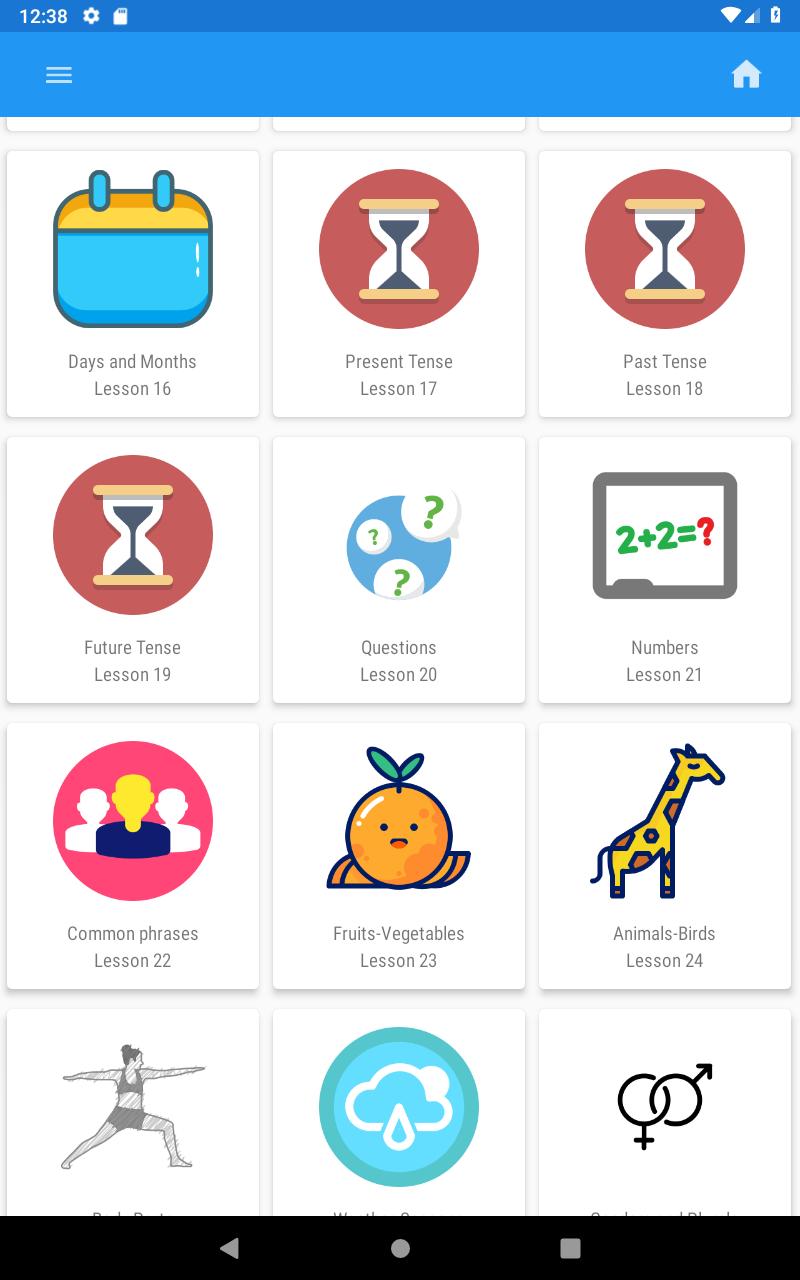Tap the system back button
The width and height of the screenshot is (800, 1280).
pyautogui.click(x=229, y=1248)
